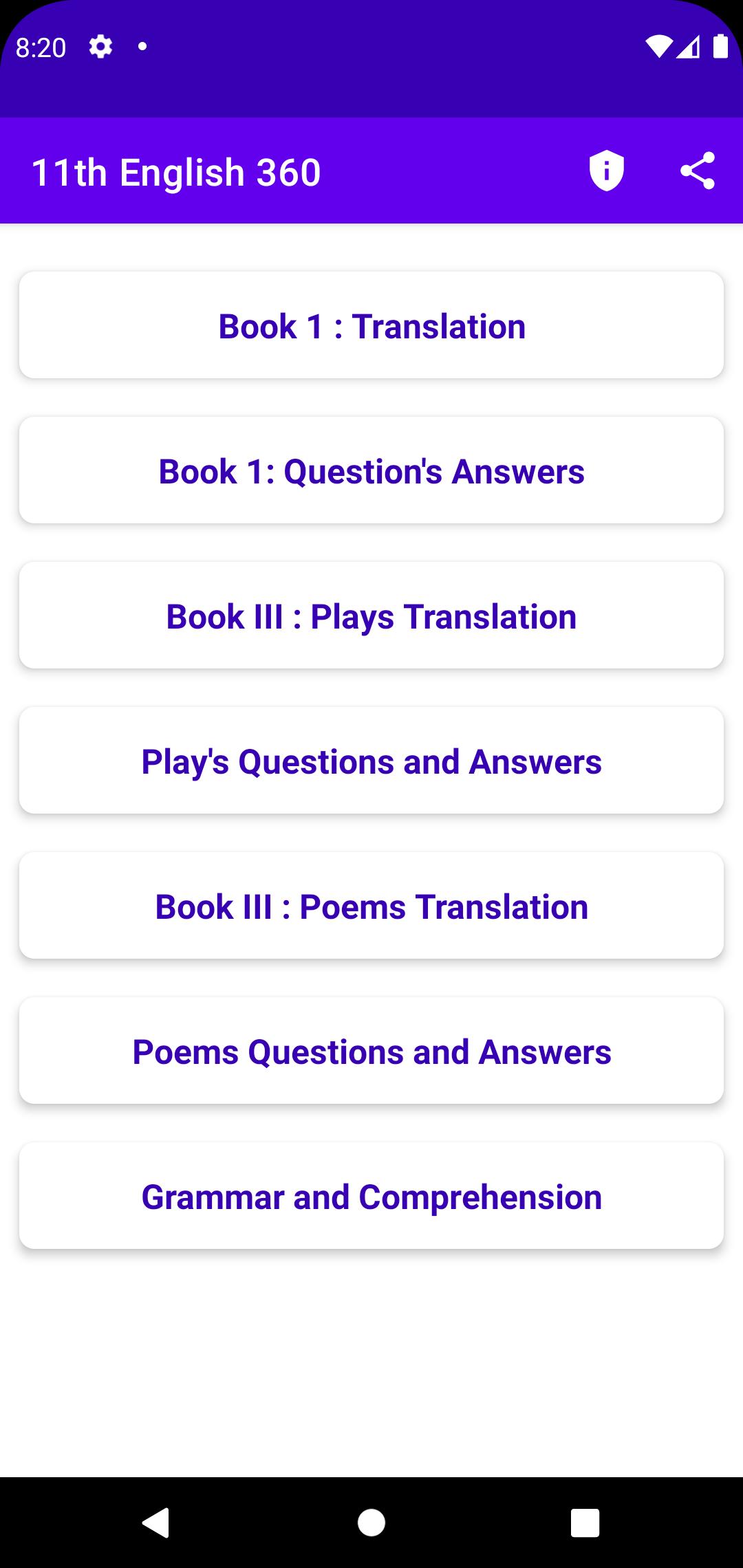Image resolution: width=743 pixels, height=1568 pixels.
Task: Open Book 1 : Translation
Action: click(371, 325)
